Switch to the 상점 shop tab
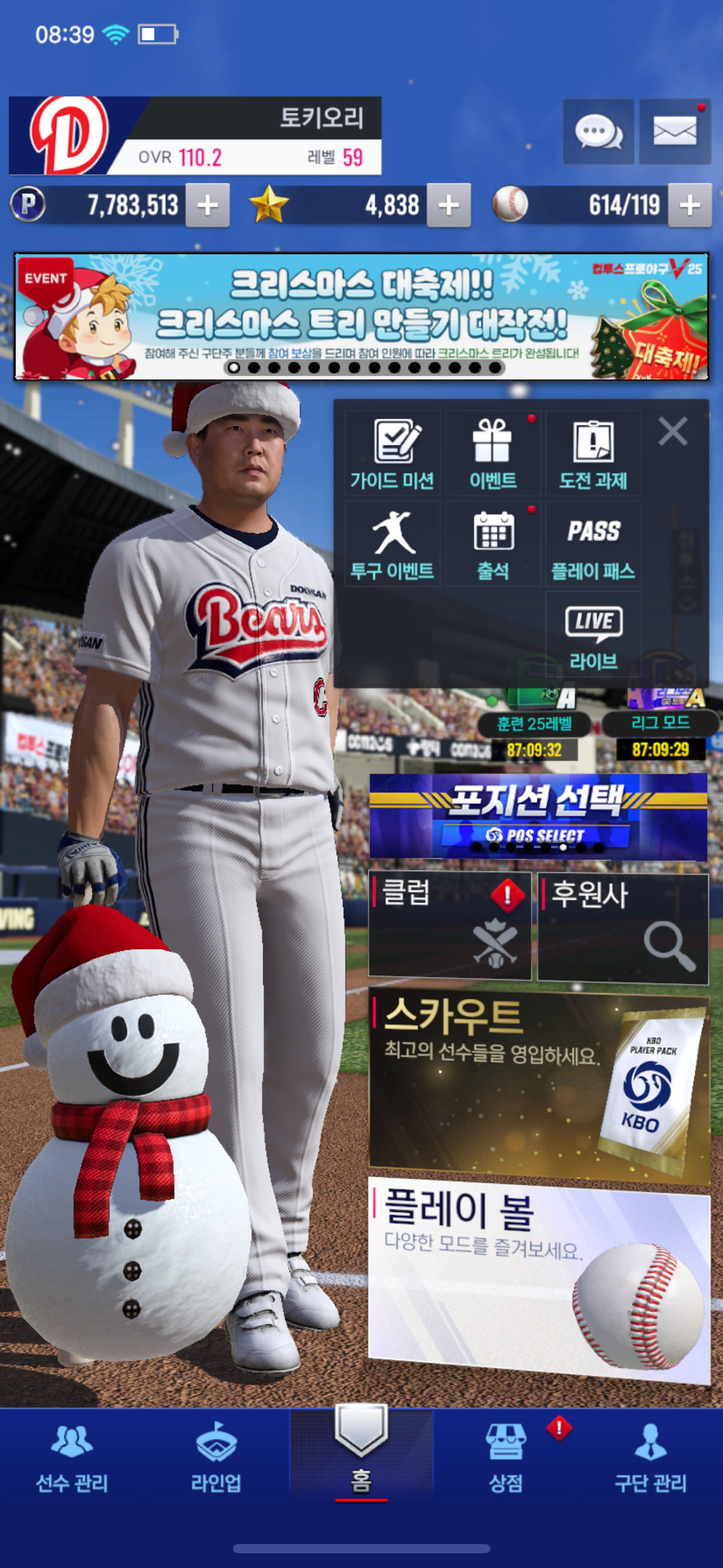The height and width of the screenshot is (1568, 723). pyautogui.click(x=505, y=1459)
